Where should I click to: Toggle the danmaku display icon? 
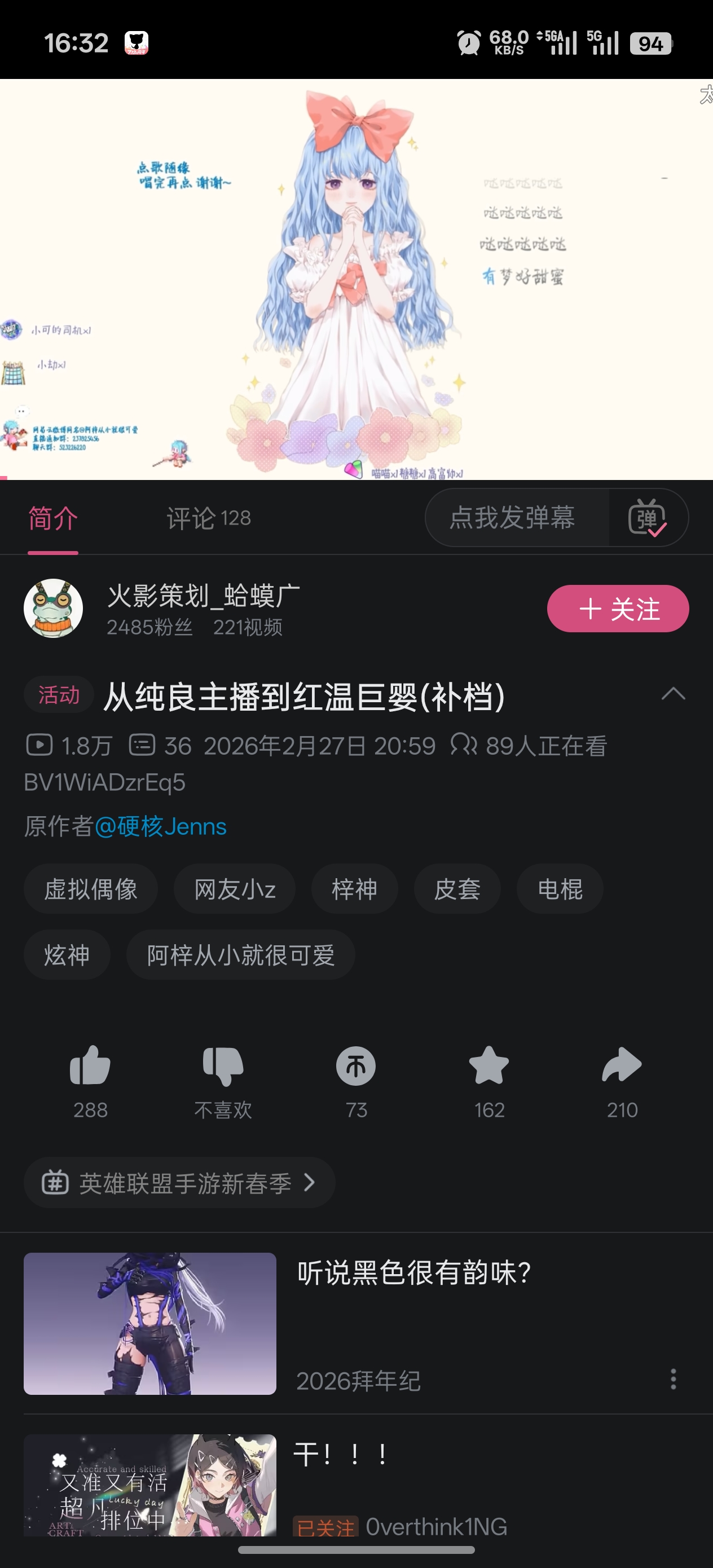pyautogui.click(x=647, y=518)
